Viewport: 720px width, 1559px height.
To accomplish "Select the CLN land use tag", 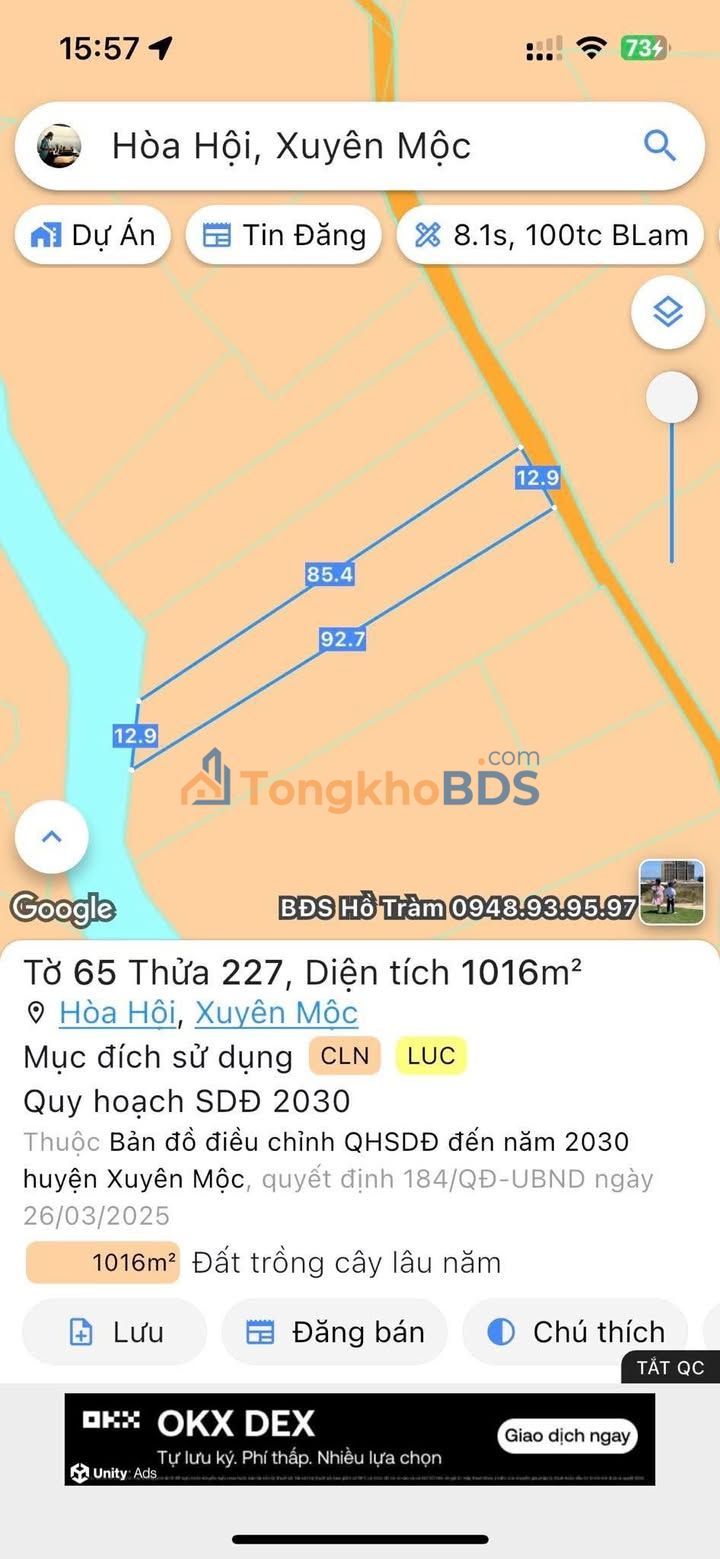I will coord(344,1056).
